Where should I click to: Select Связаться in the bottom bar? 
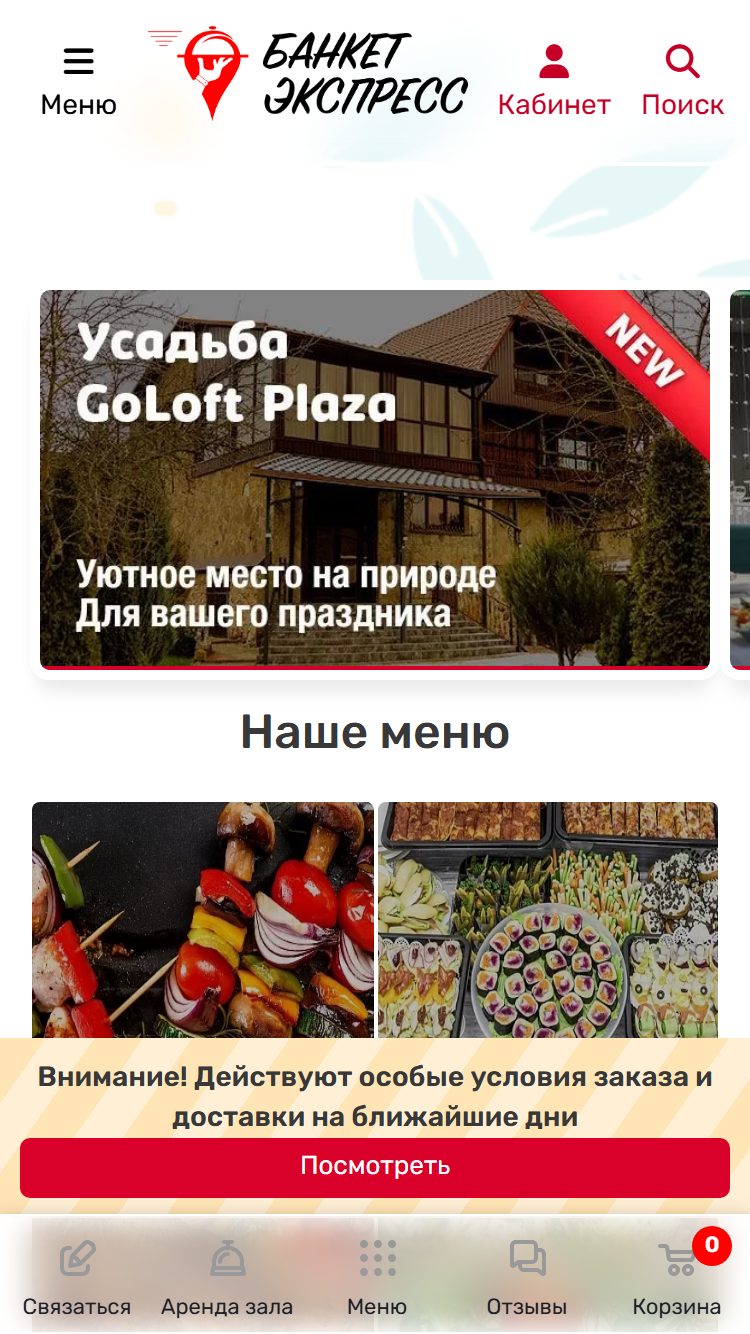77,1278
